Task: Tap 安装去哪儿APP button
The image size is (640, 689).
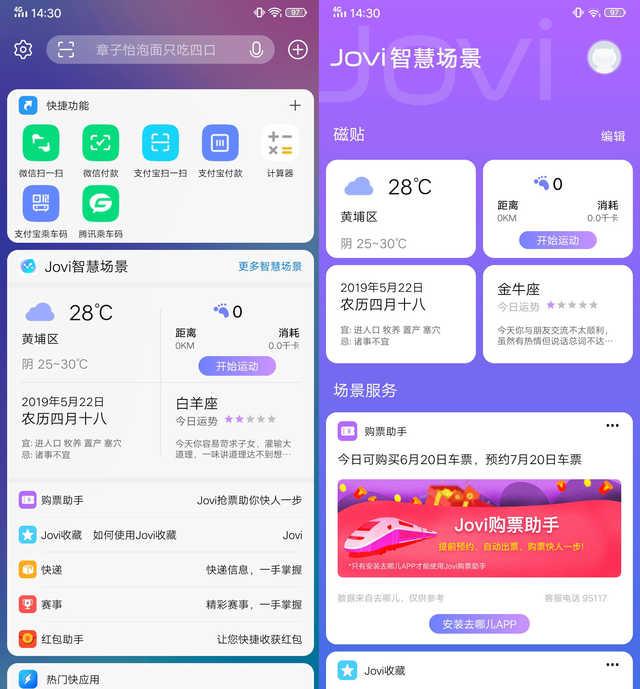Action: click(x=479, y=623)
